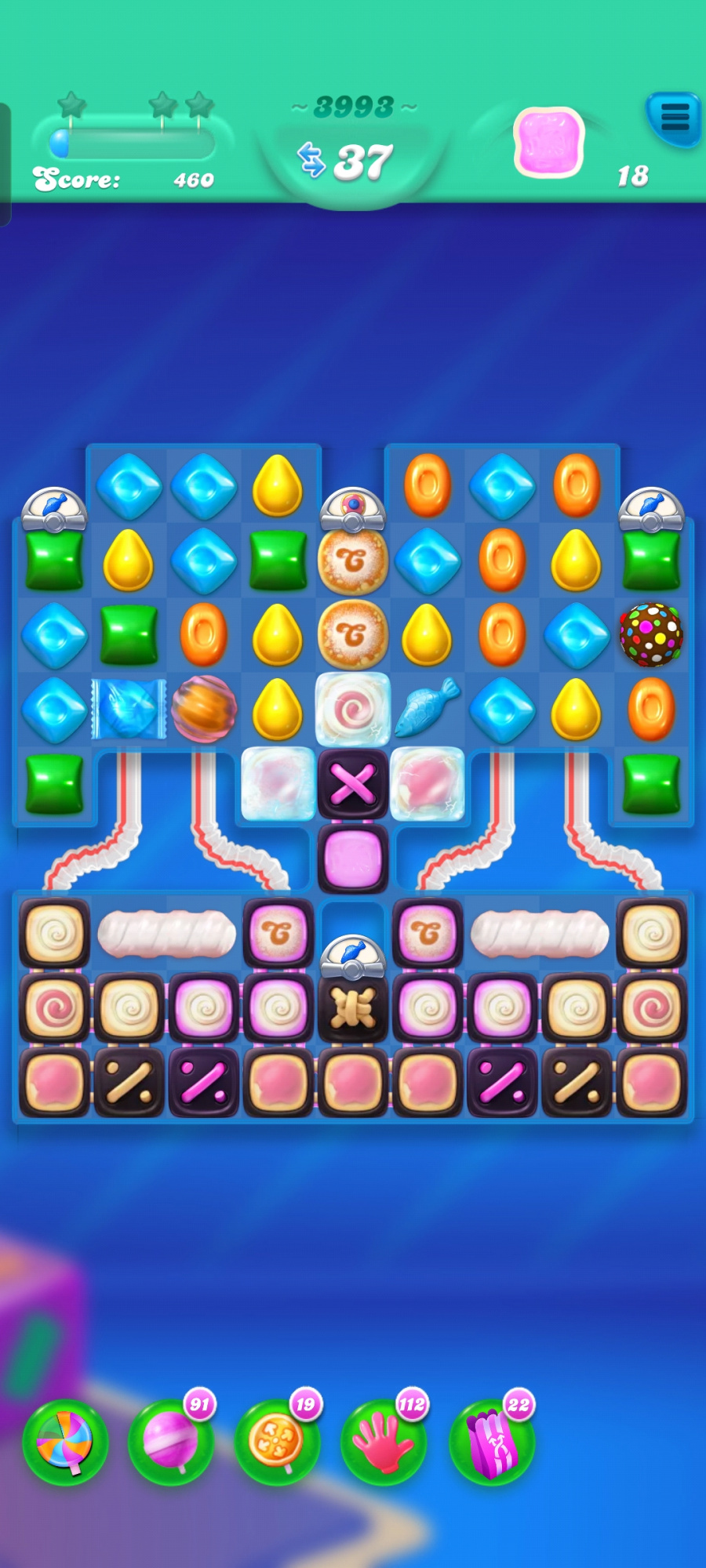
Task: Tap the blue fish candy
Action: (x=428, y=708)
